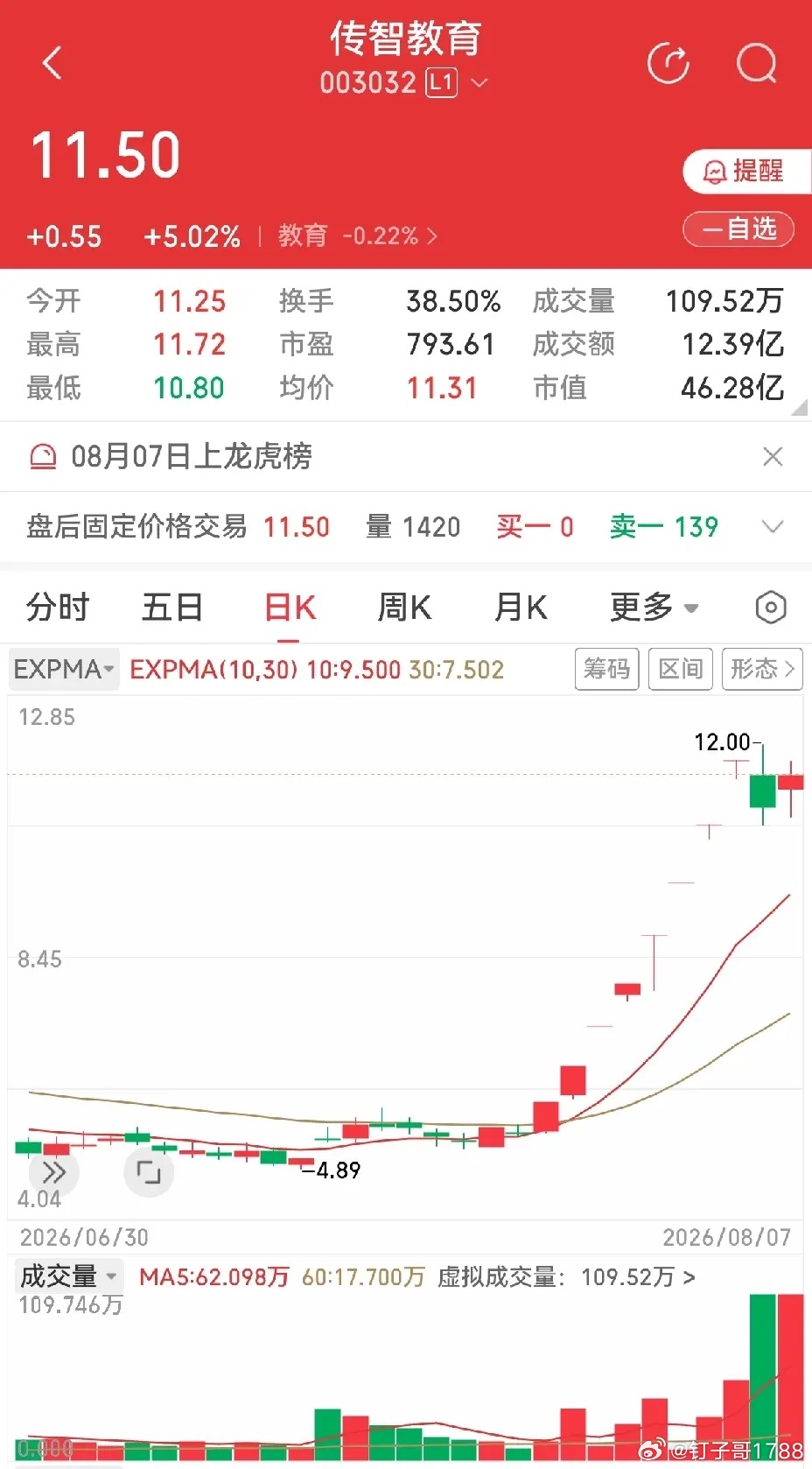Go back using the top-left arrow
The width and height of the screenshot is (812, 1469).
point(52,63)
